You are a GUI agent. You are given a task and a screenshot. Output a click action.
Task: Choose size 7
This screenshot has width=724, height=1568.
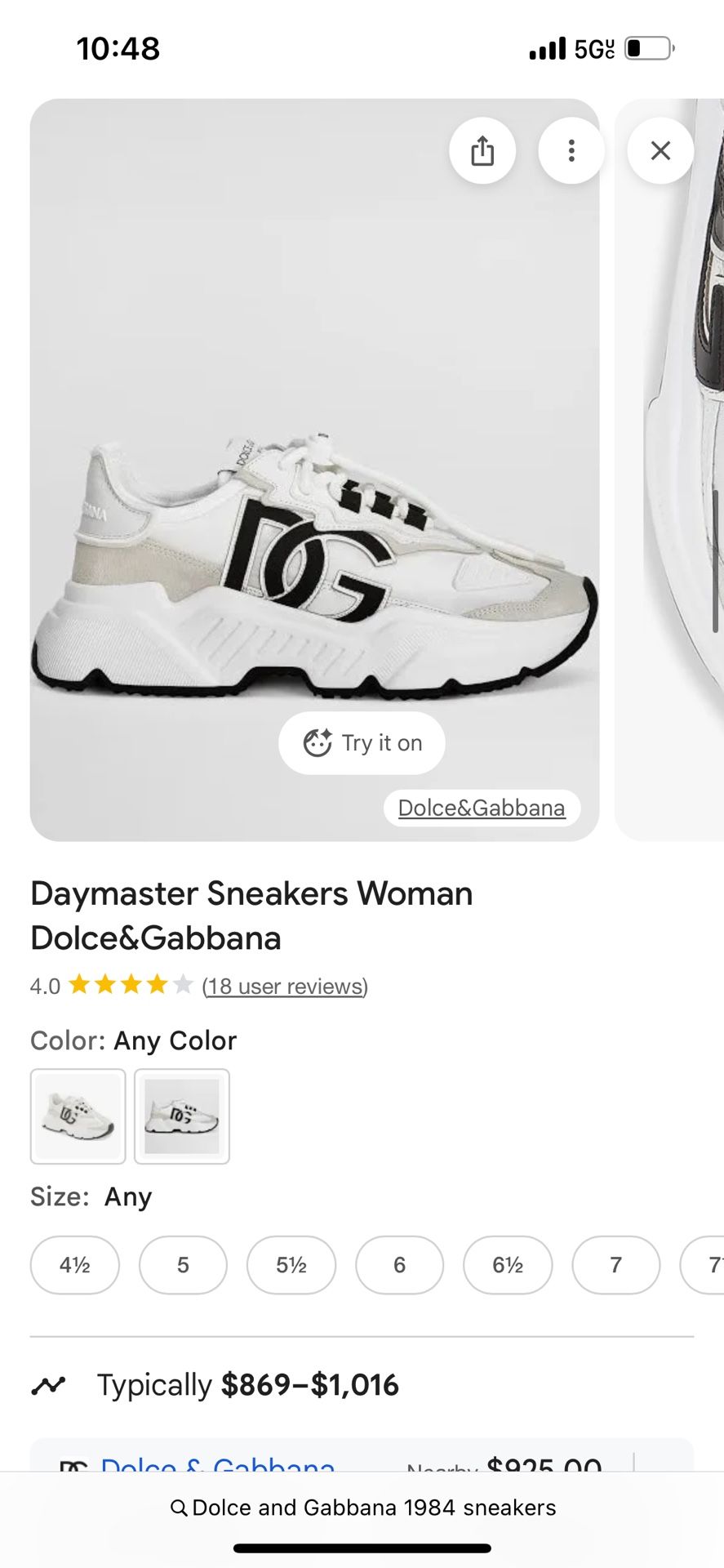click(x=616, y=1265)
